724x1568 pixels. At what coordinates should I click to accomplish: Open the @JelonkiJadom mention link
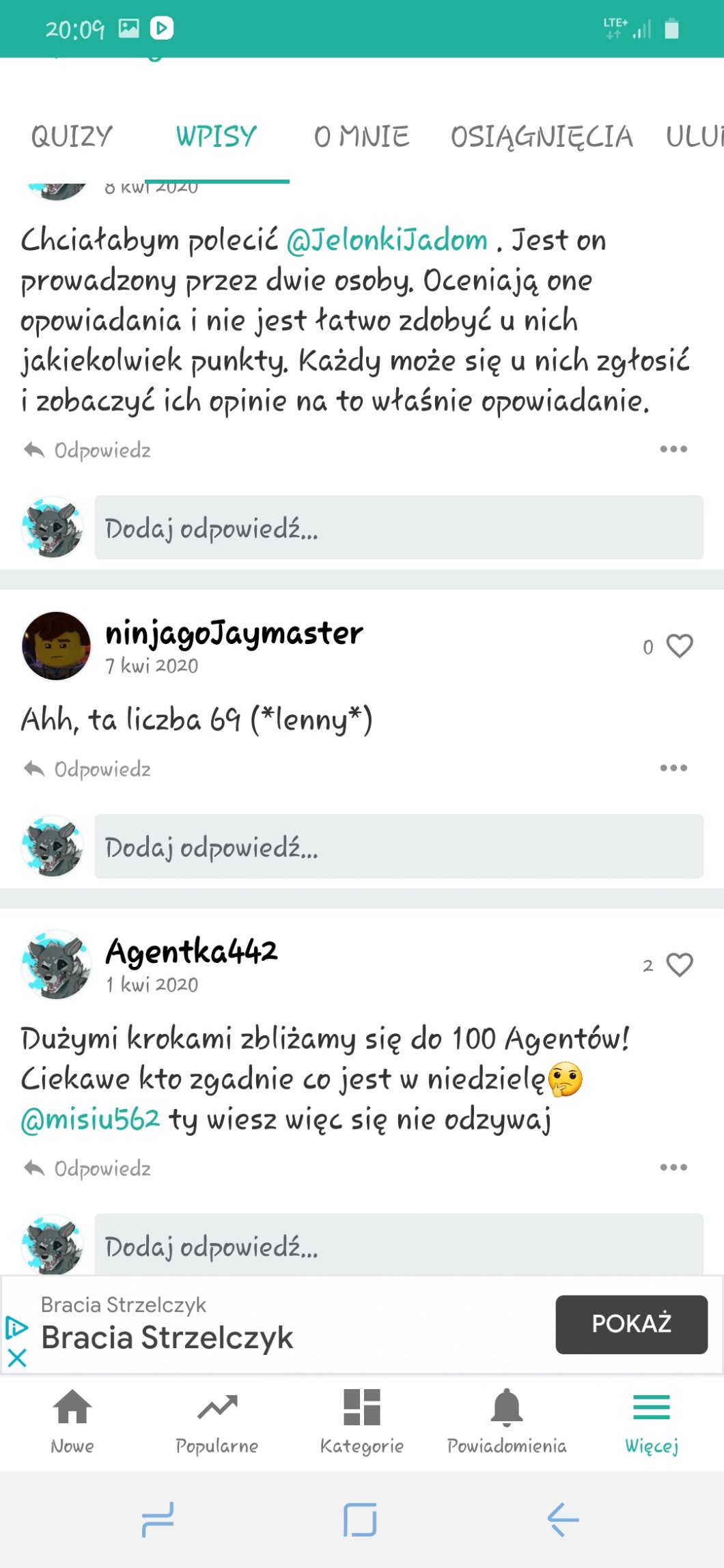(387, 240)
